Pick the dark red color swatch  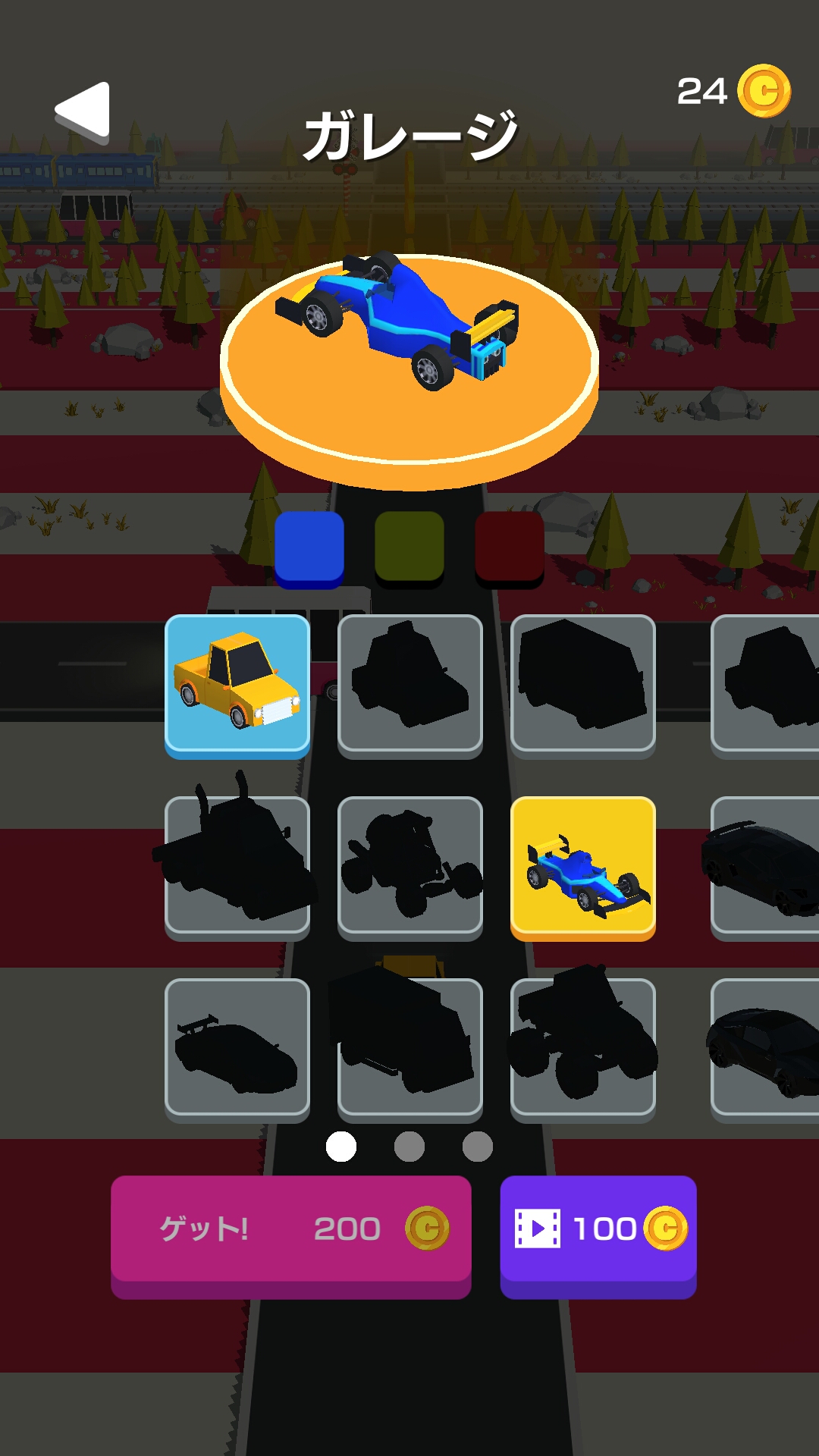pos(510,549)
